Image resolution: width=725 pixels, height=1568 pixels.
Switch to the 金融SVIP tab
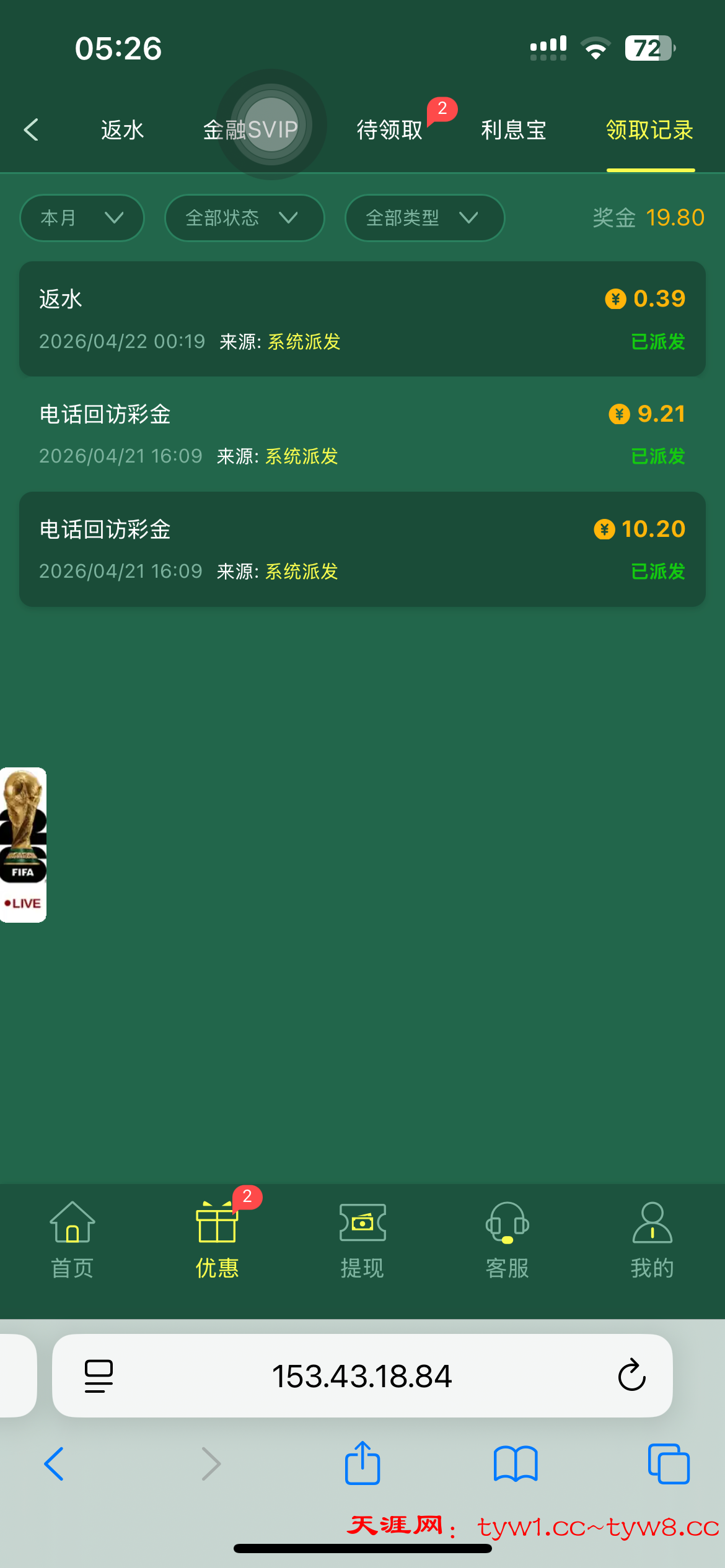click(250, 130)
